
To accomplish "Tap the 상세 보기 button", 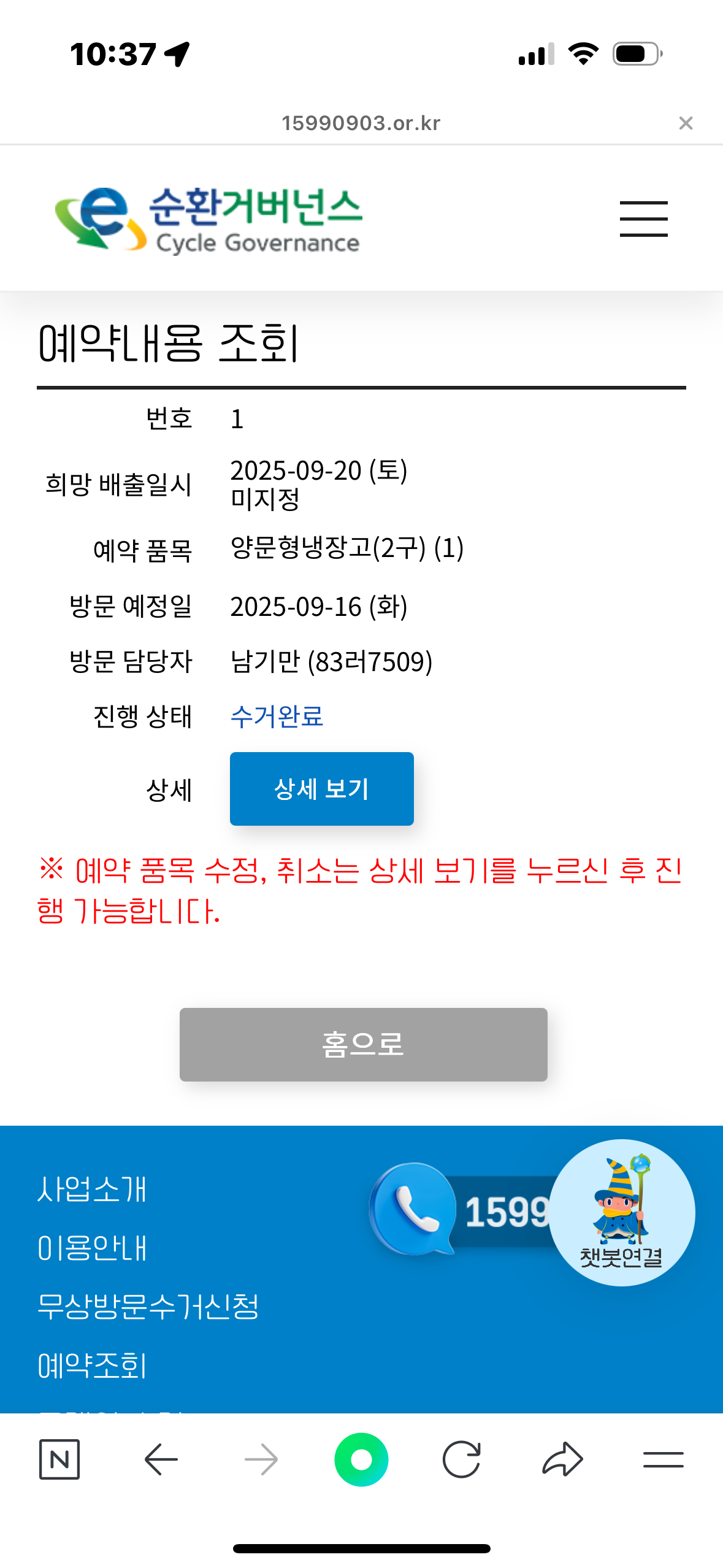I will (x=321, y=788).
